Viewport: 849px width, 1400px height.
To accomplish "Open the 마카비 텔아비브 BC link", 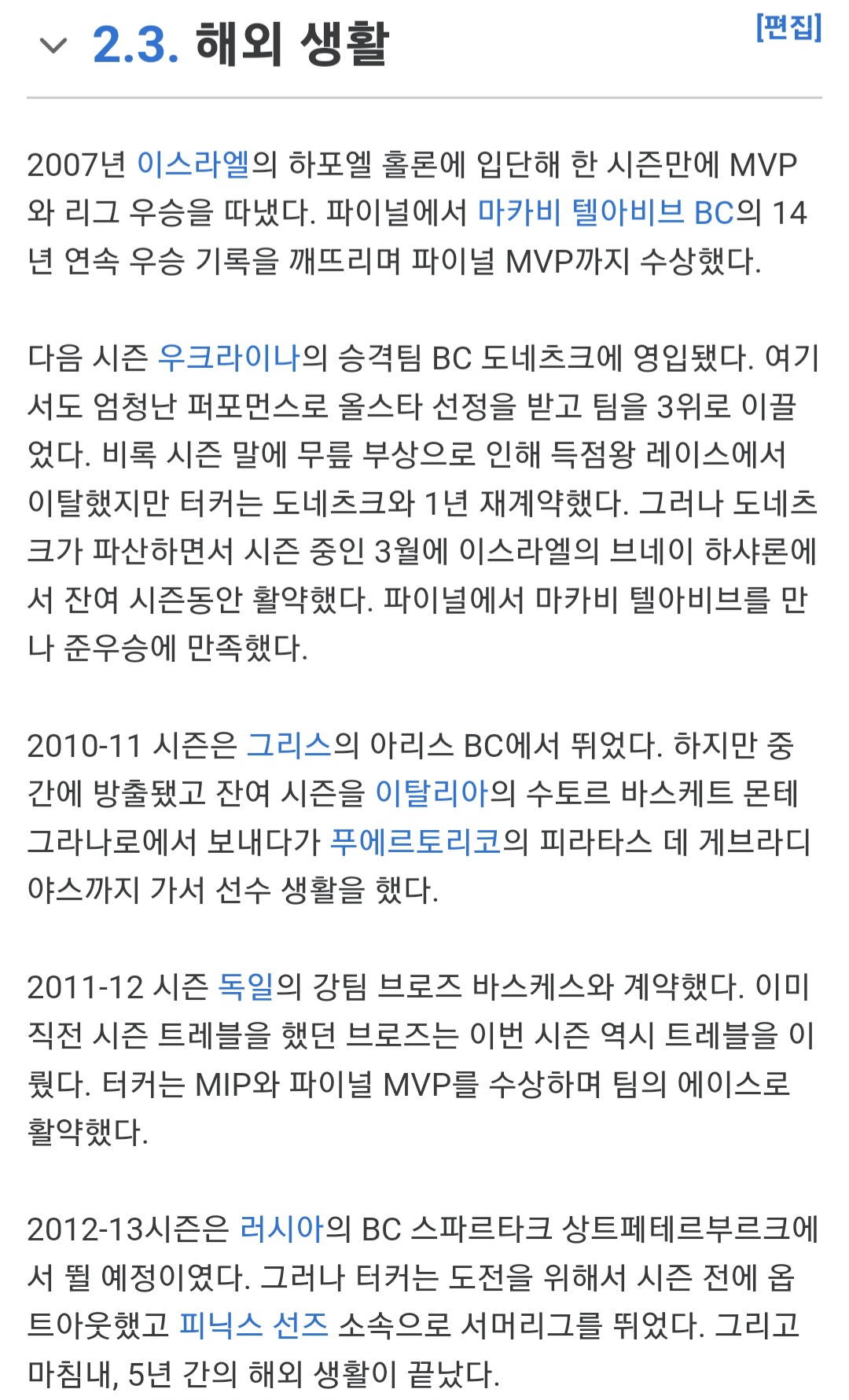I will pos(605,212).
